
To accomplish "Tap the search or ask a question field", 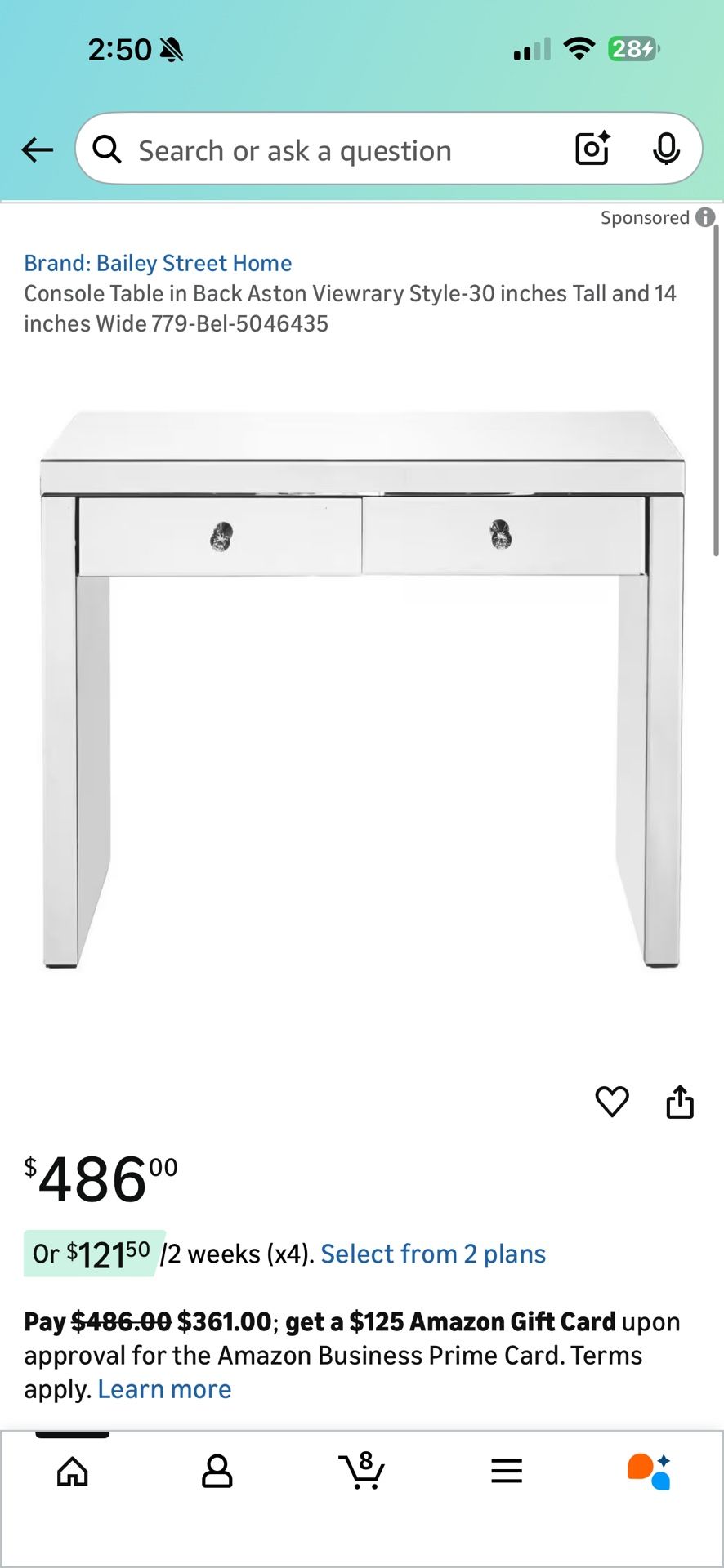I will tap(327, 150).
